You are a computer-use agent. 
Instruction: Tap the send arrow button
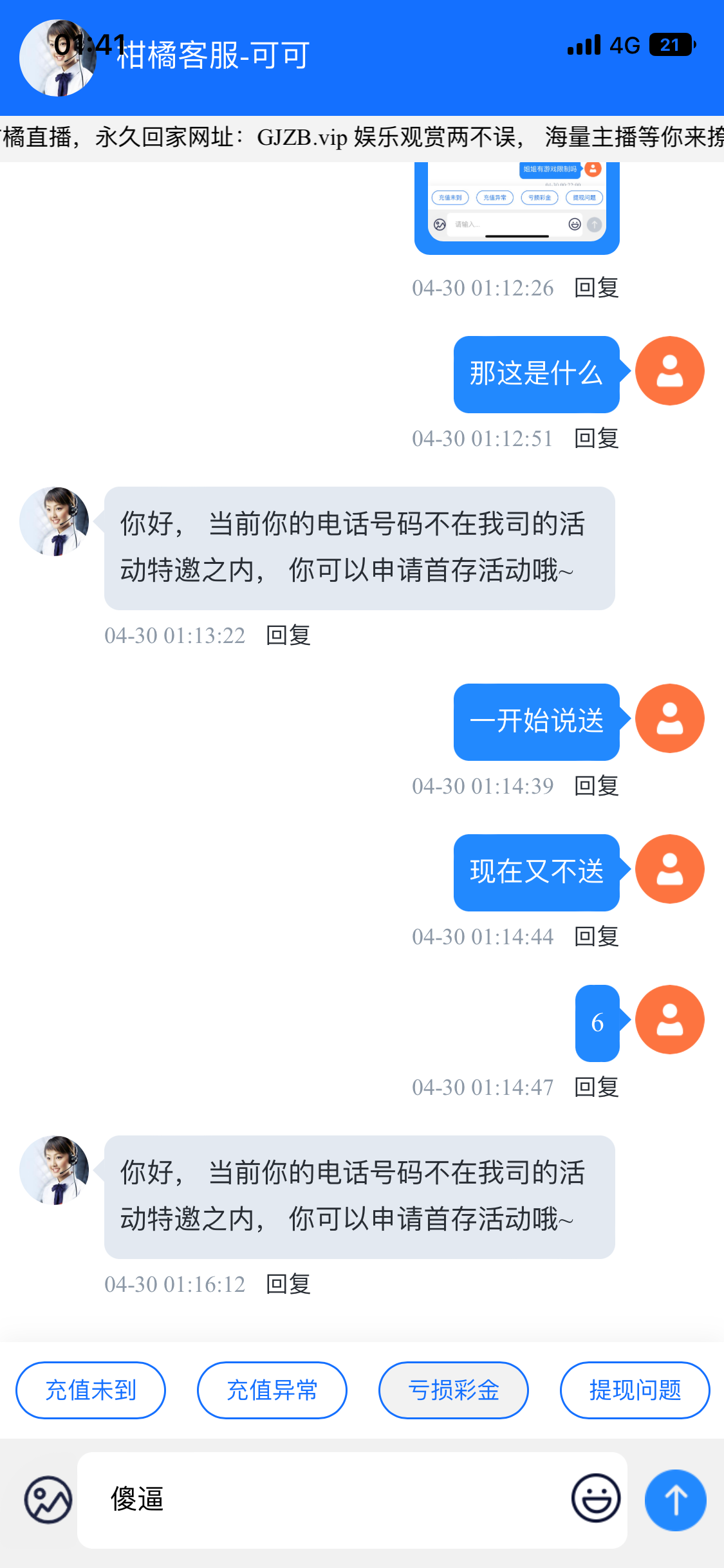point(675,1500)
